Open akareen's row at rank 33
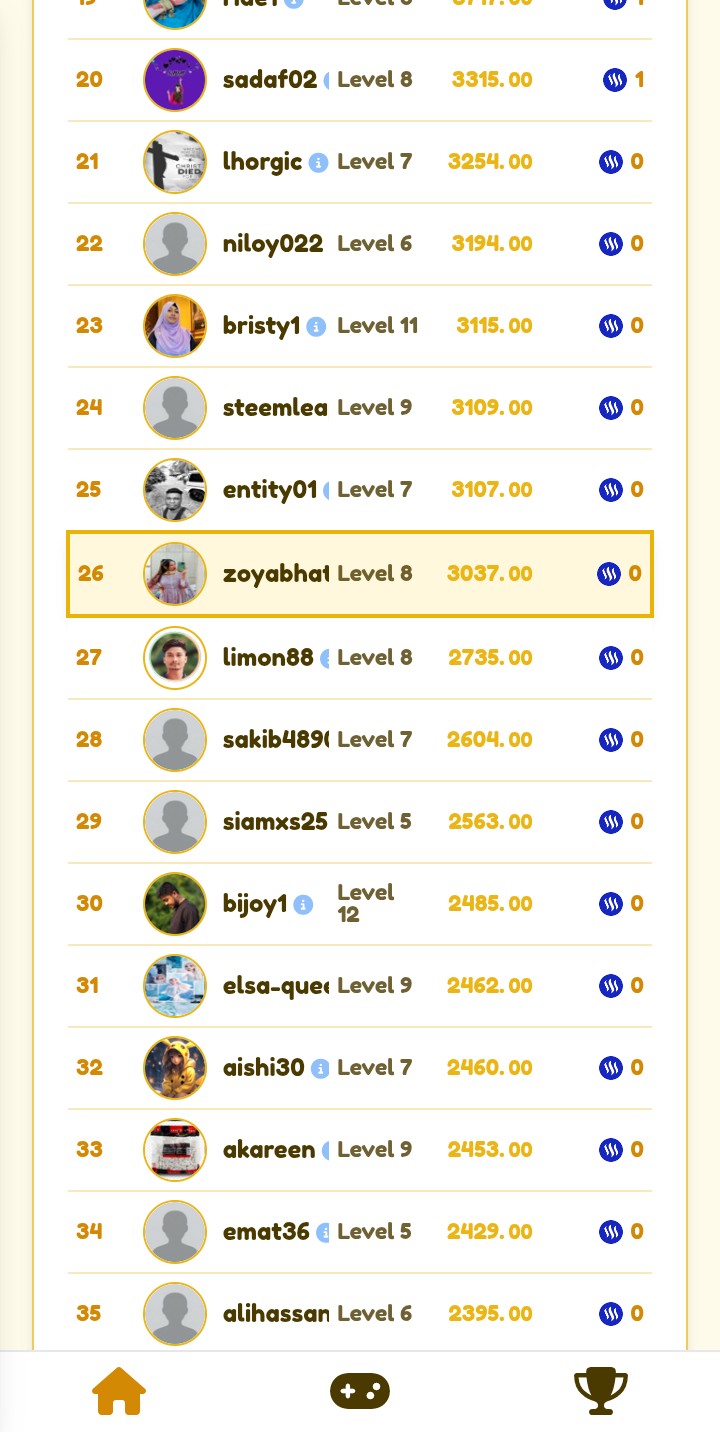720x1432 pixels. (360, 1150)
